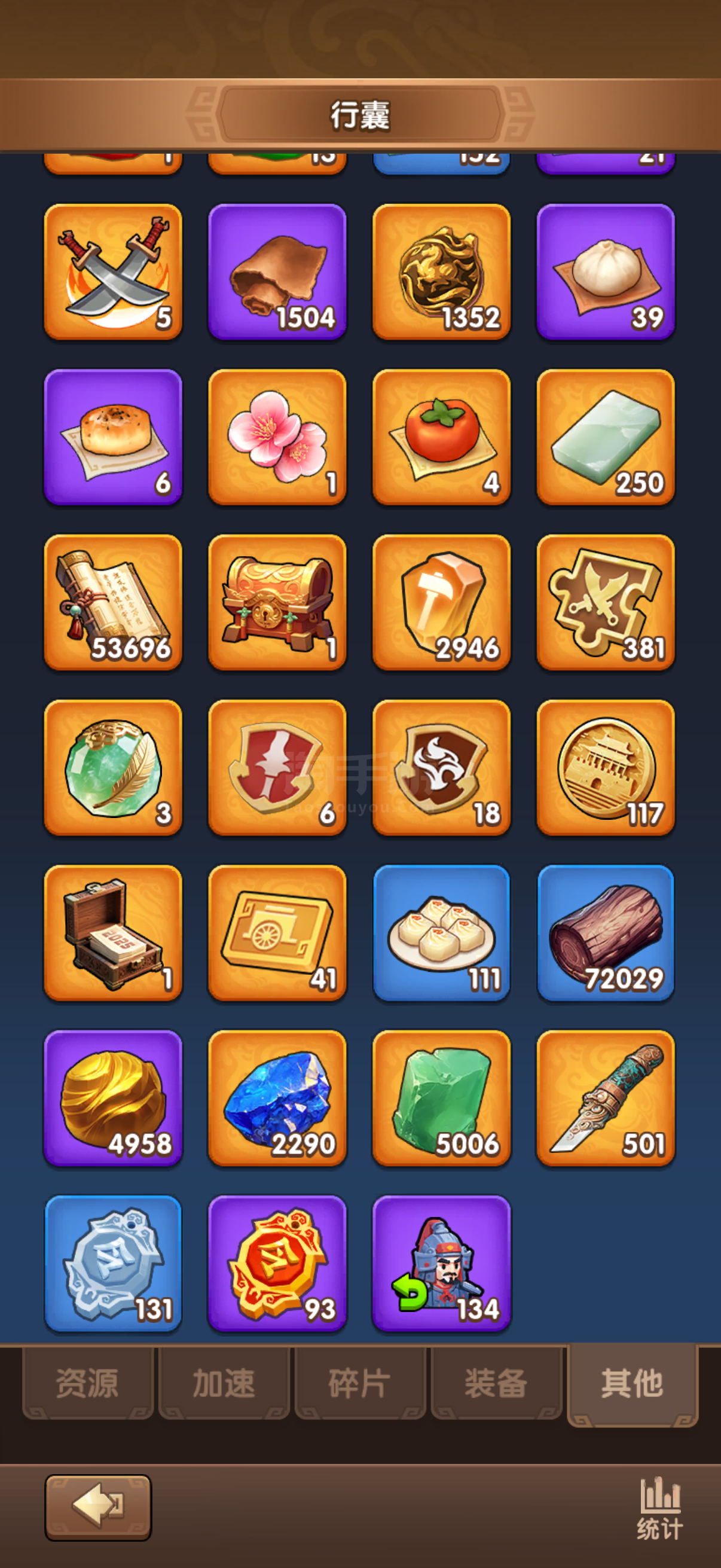Select the hammer crystal item with 2946

441,602
